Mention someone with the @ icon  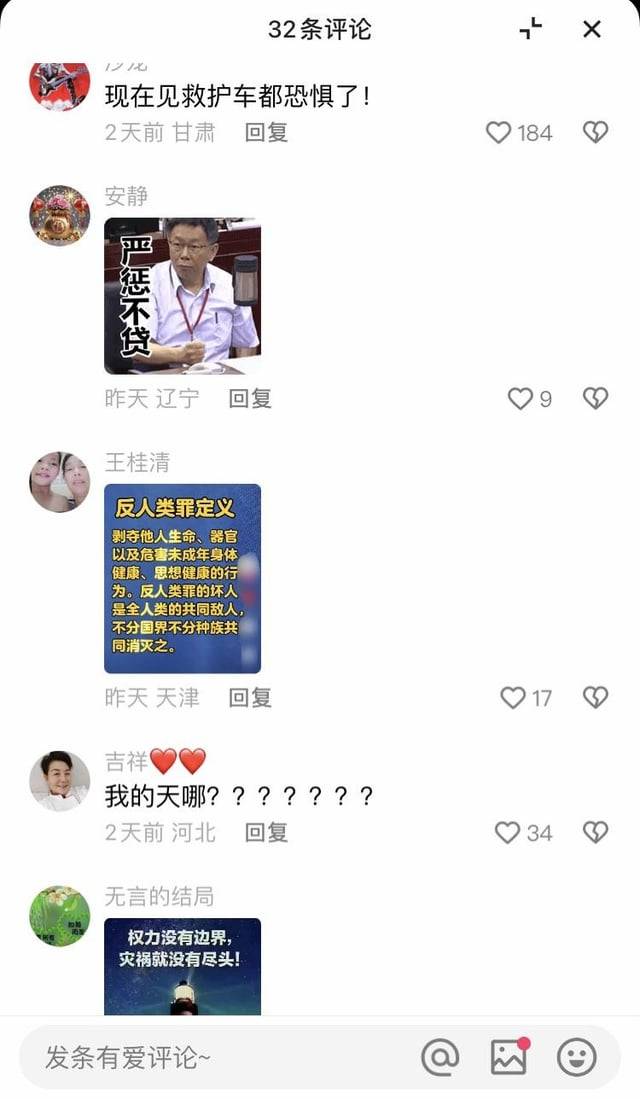[x=440, y=1057]
